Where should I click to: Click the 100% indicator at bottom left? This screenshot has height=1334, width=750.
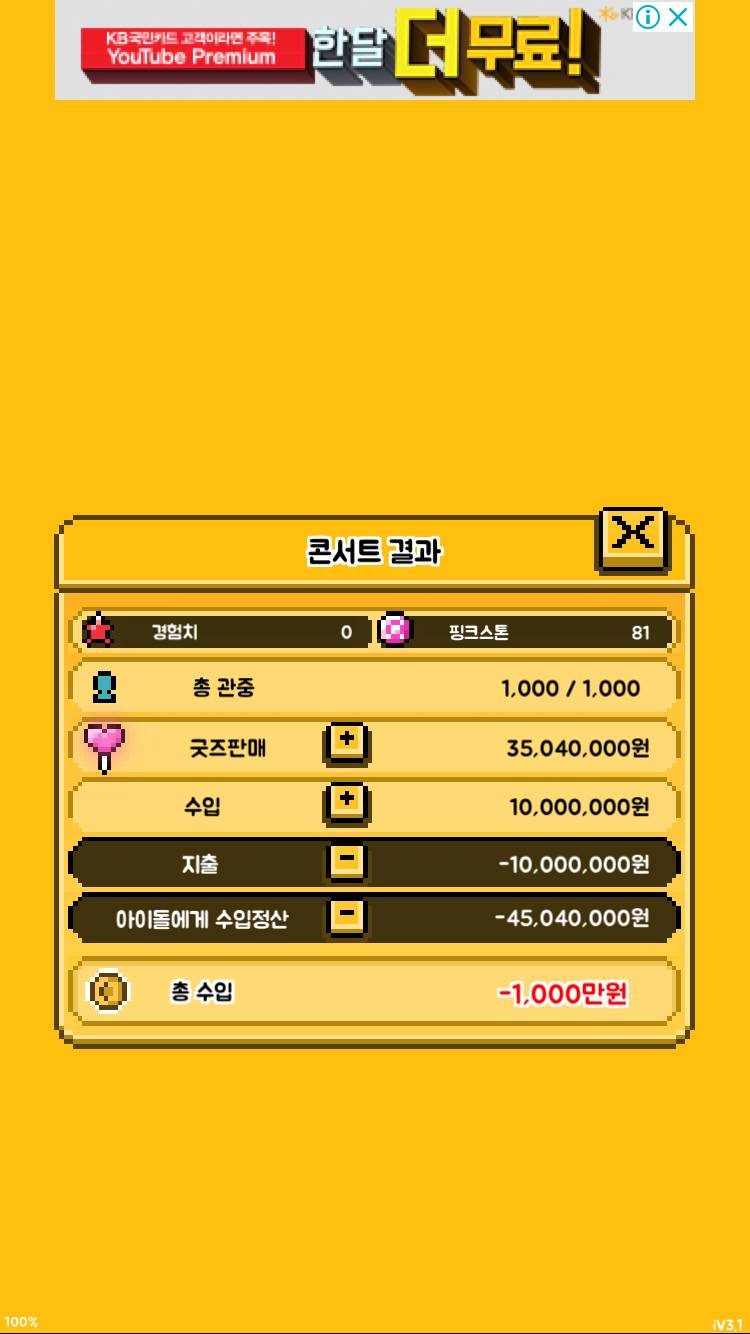24,1320
